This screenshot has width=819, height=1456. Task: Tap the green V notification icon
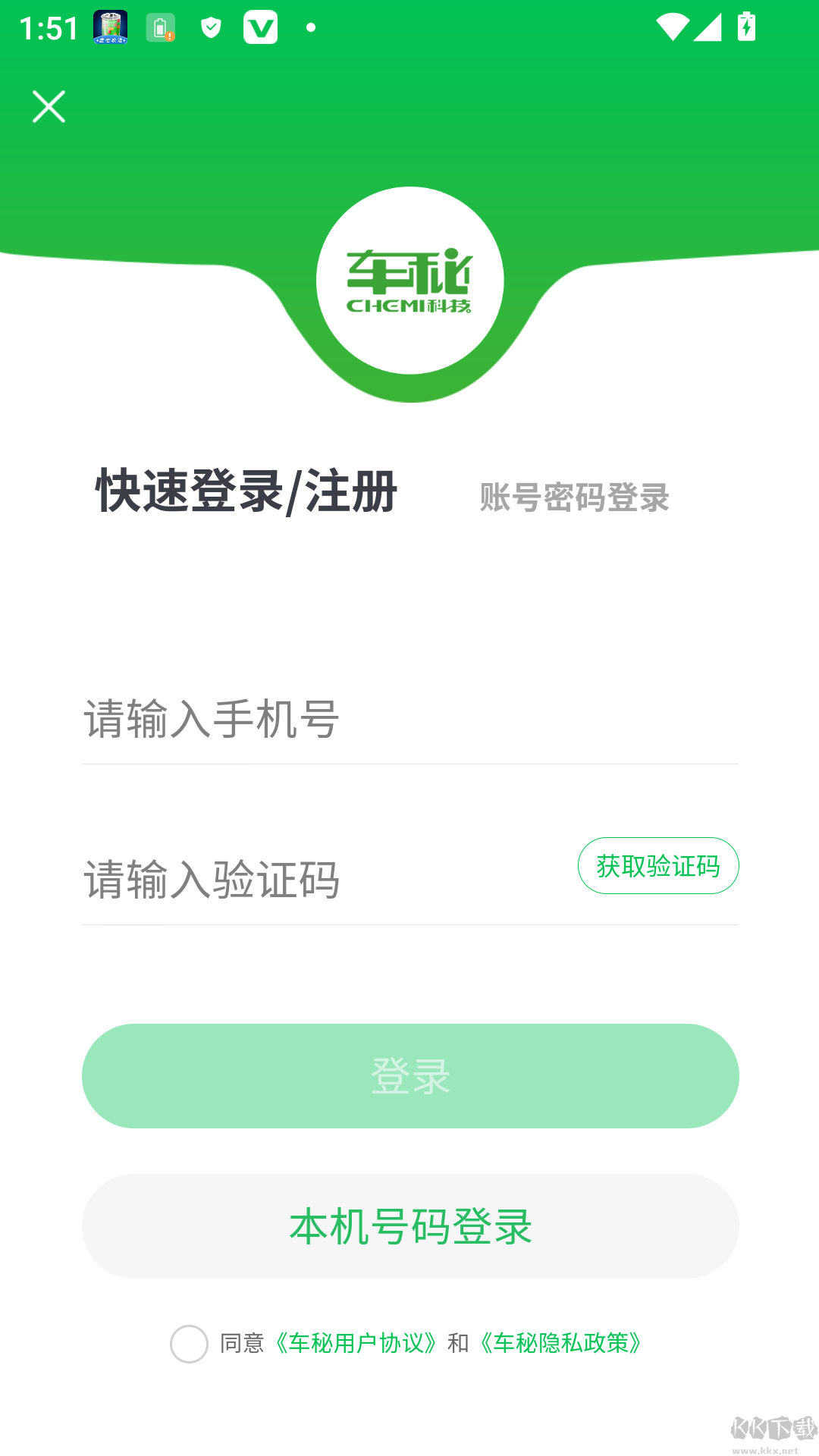[262, 27]
